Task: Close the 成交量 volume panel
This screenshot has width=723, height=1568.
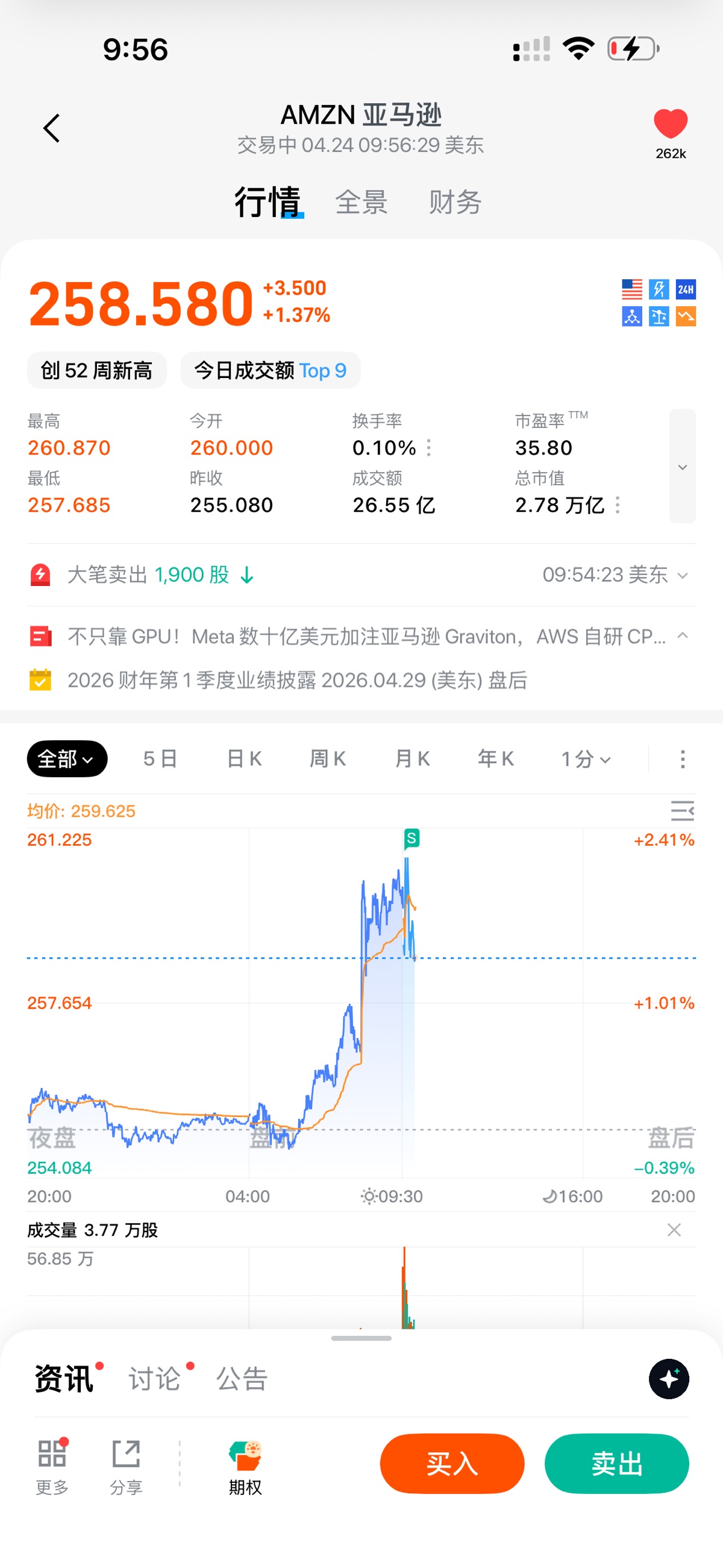Action: point(674,1230)
